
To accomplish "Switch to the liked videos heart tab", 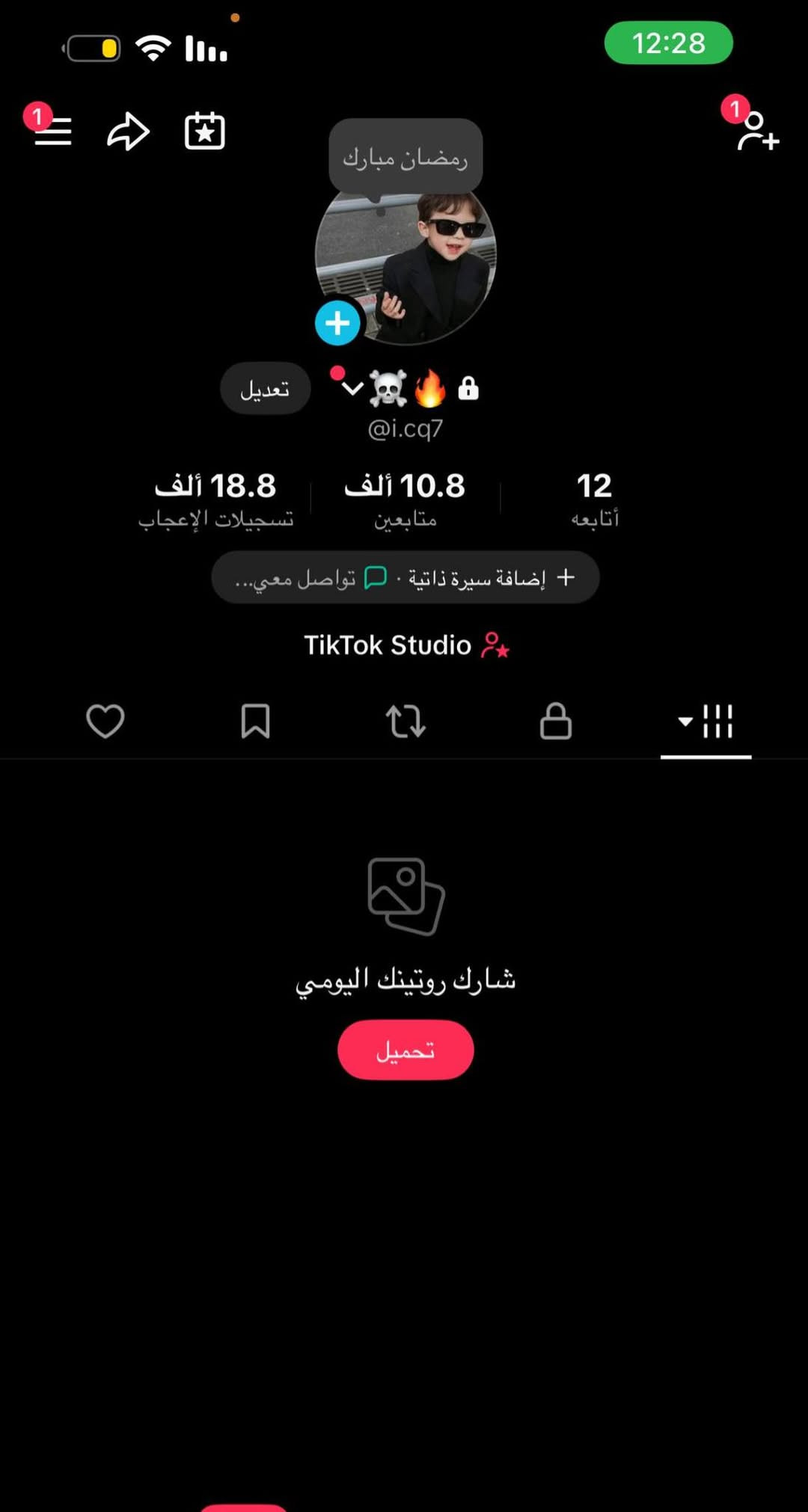I will pos(105,722).
